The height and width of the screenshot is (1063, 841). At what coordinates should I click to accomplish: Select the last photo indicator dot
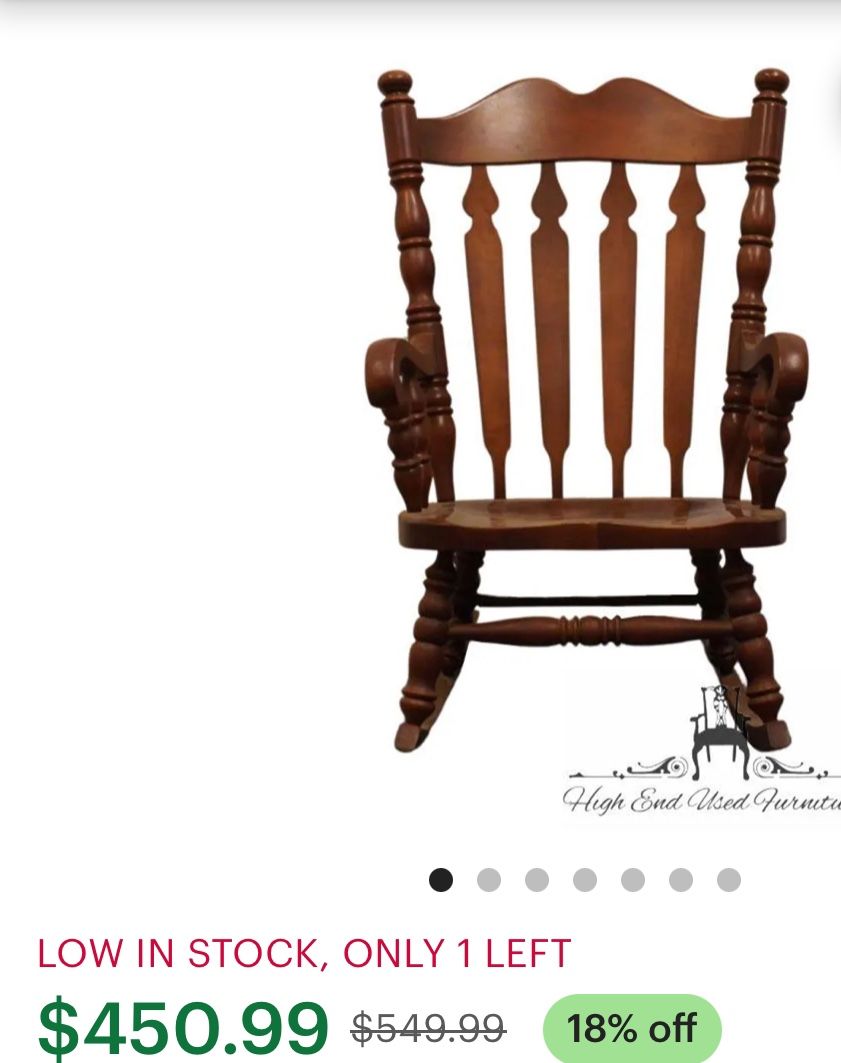729,880
